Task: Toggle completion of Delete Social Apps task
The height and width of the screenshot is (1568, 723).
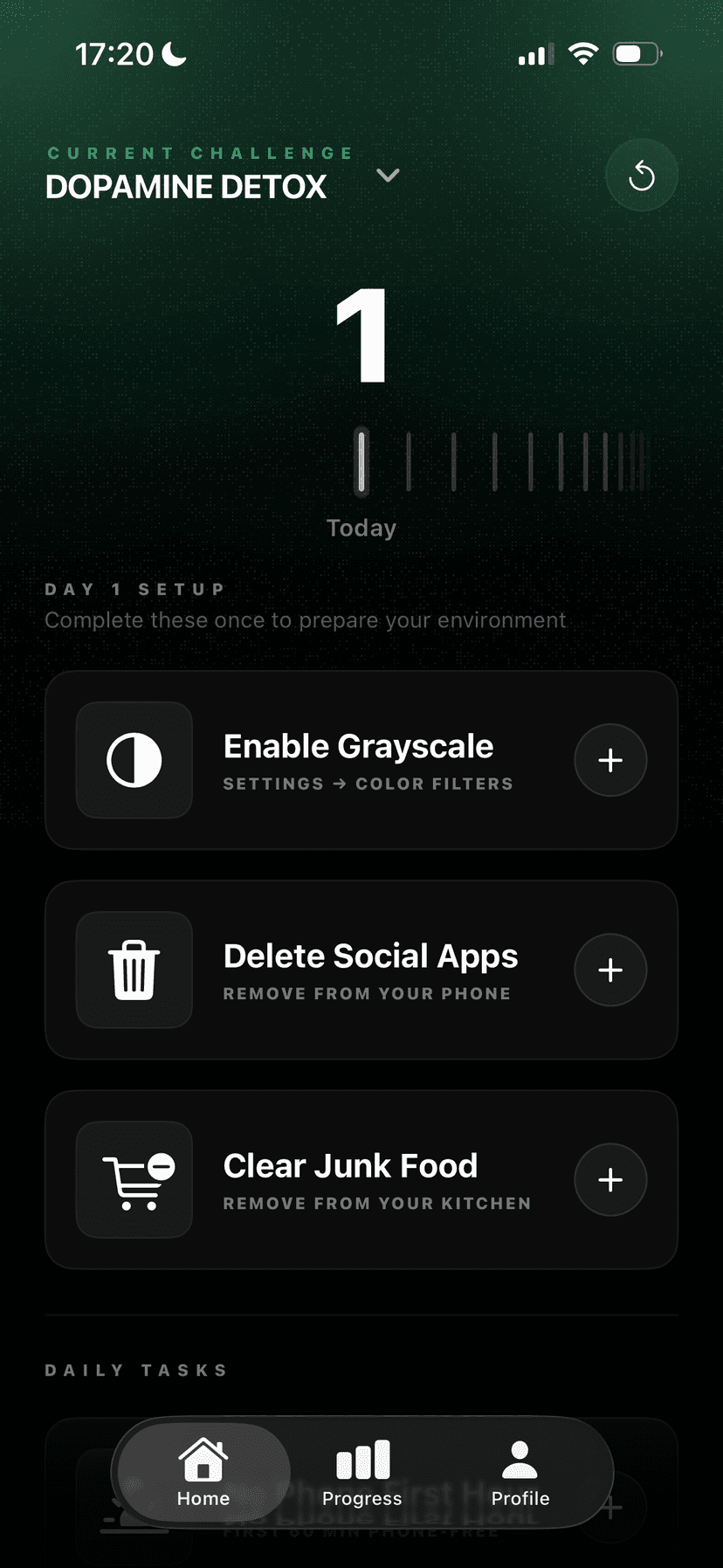Action: pyautogui.click(x=610, y=970)
